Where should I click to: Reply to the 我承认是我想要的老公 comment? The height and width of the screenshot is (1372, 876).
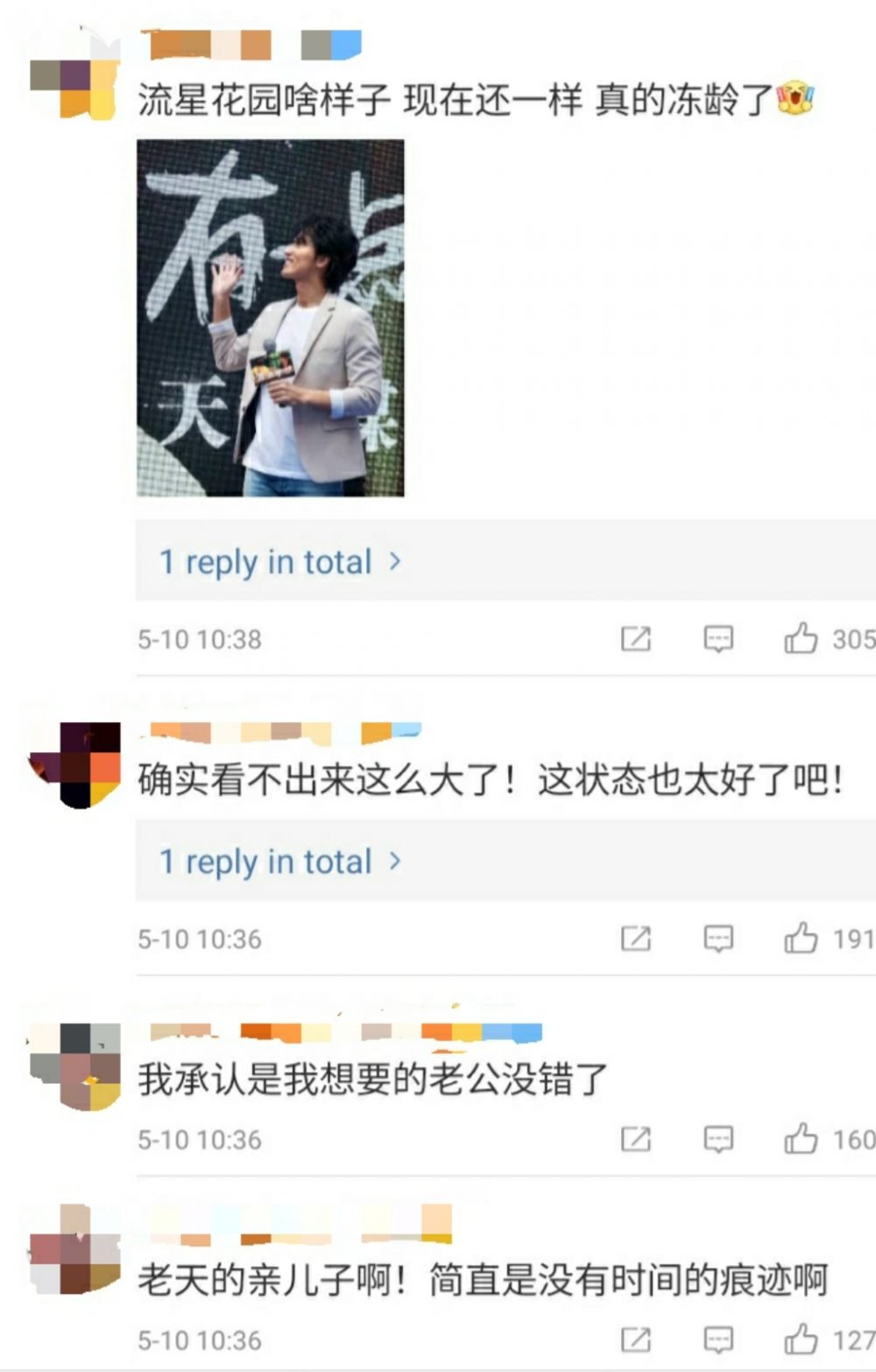[718, 1139]
